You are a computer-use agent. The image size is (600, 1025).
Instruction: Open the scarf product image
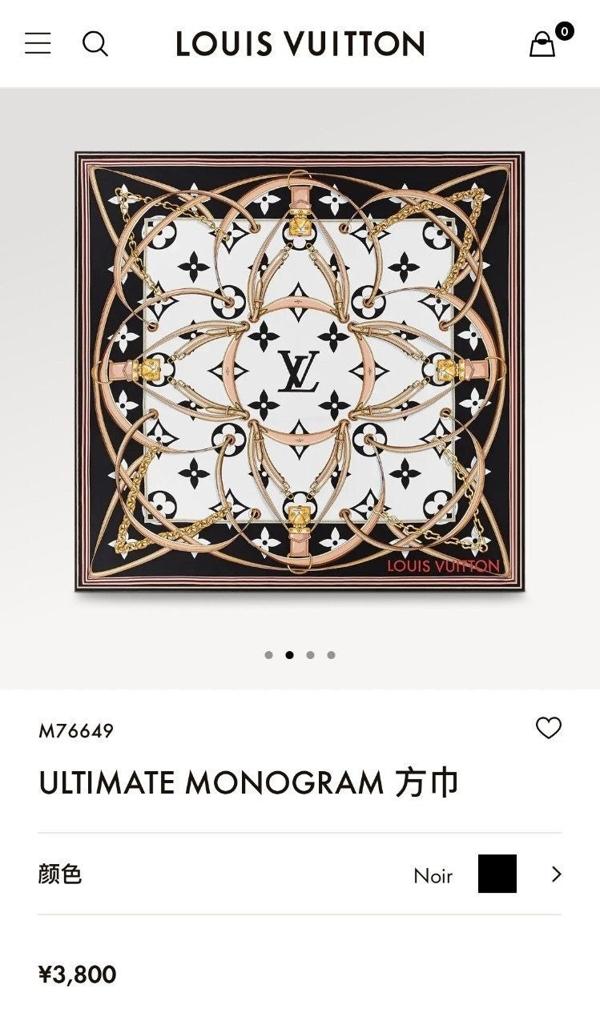point(300,372)
